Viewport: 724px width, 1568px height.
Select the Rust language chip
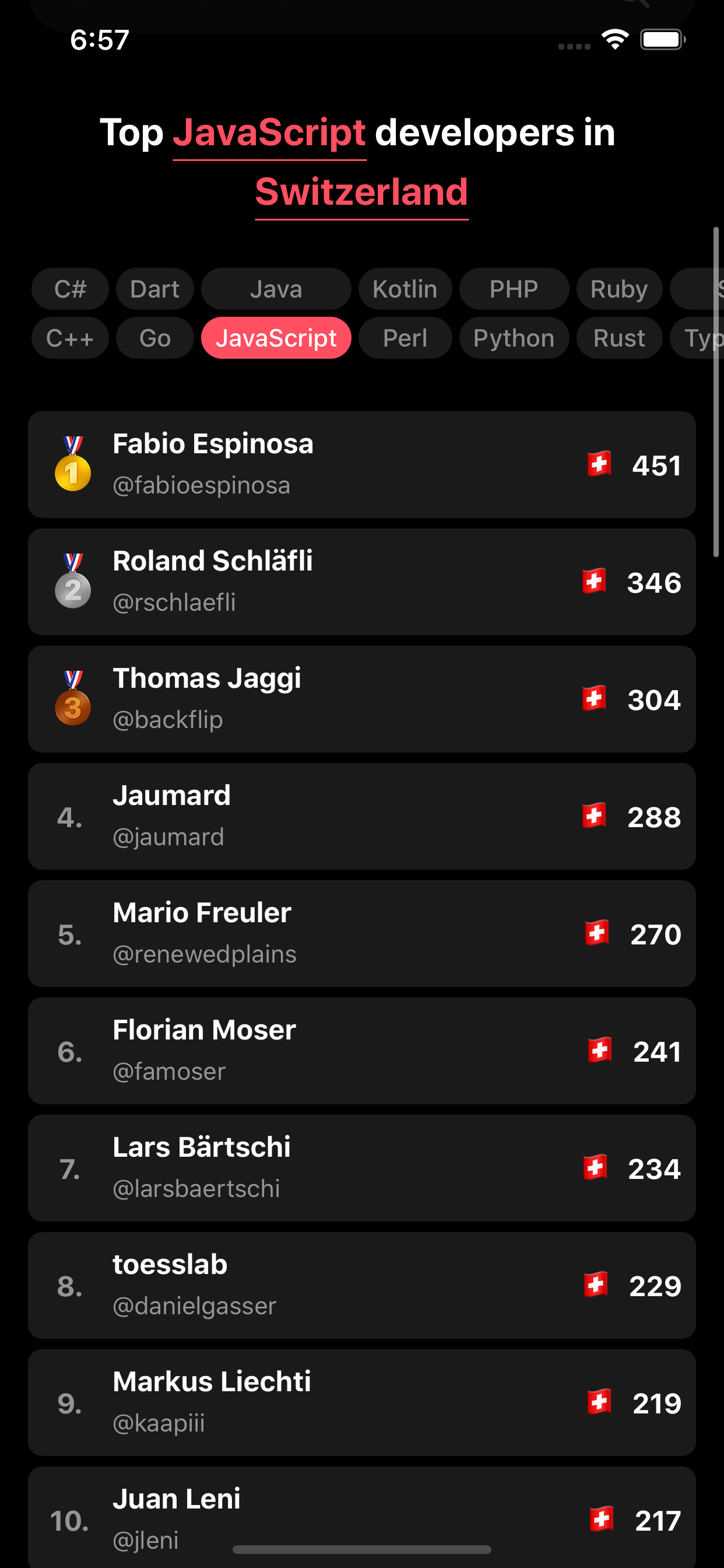[619, 338]
